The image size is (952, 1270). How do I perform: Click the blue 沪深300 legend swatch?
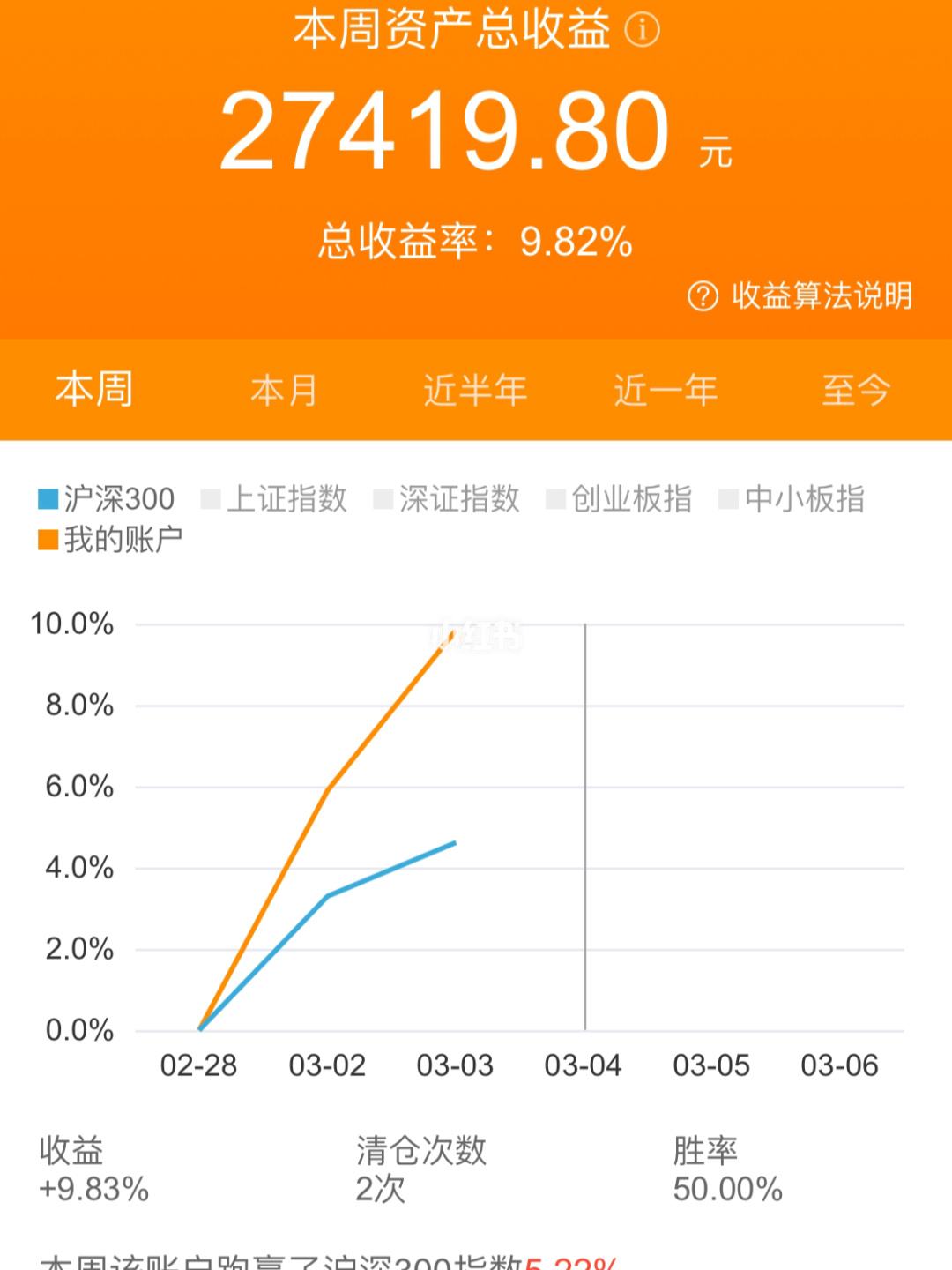[x=47, y=498]
